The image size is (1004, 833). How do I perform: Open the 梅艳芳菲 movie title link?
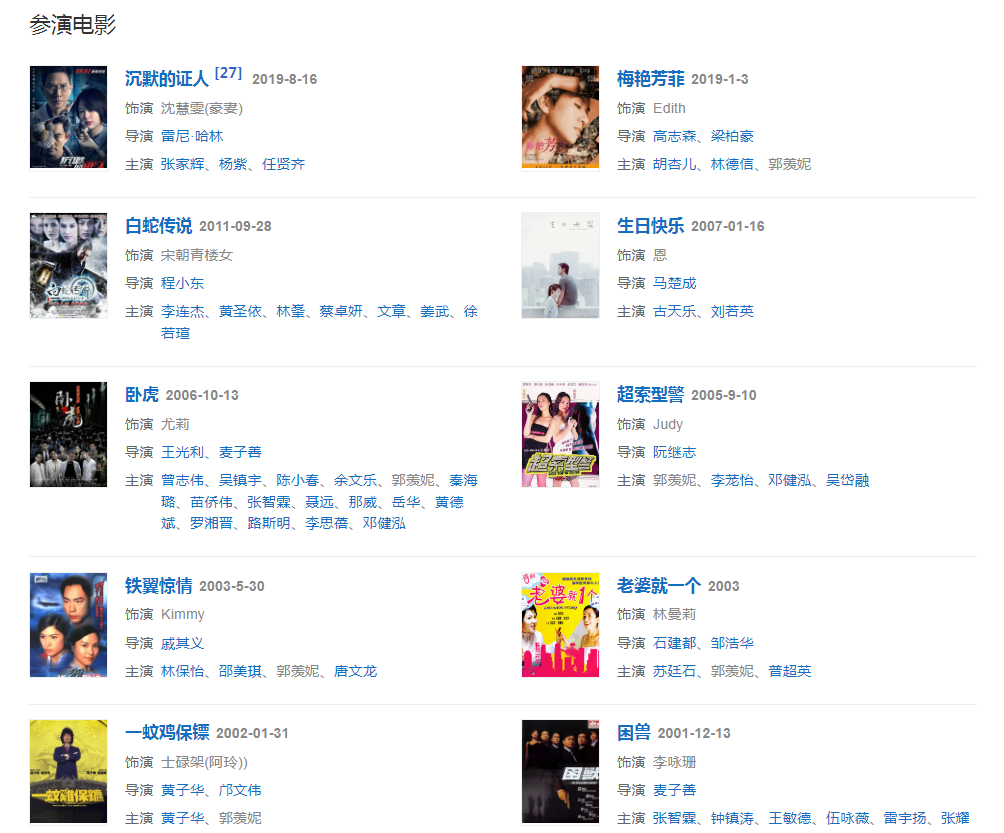(x=650, y=79)
